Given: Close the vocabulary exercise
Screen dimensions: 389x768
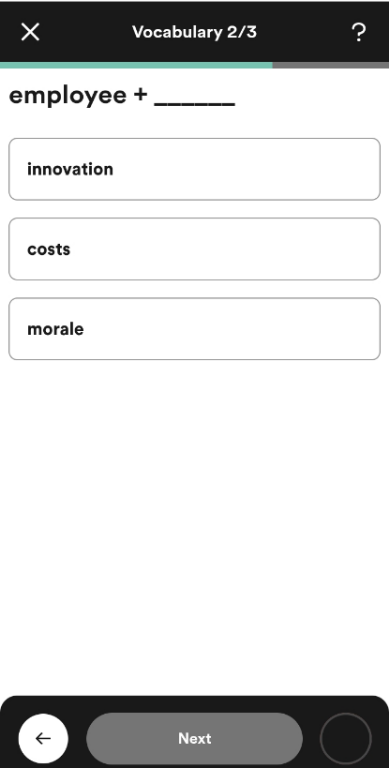Looking at the screenshot, I should [30, 32].
